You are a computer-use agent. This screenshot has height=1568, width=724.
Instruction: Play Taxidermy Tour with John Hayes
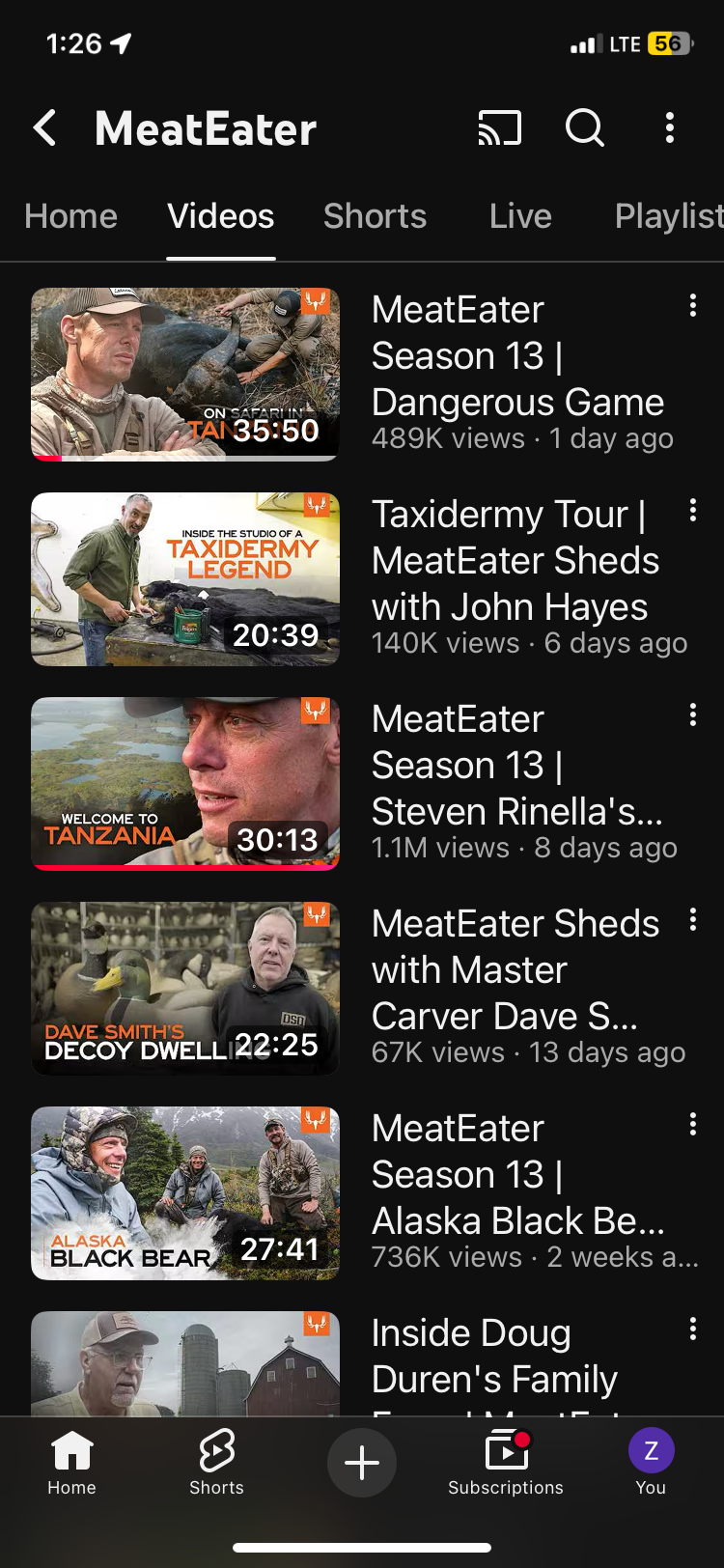pos(185,579)
